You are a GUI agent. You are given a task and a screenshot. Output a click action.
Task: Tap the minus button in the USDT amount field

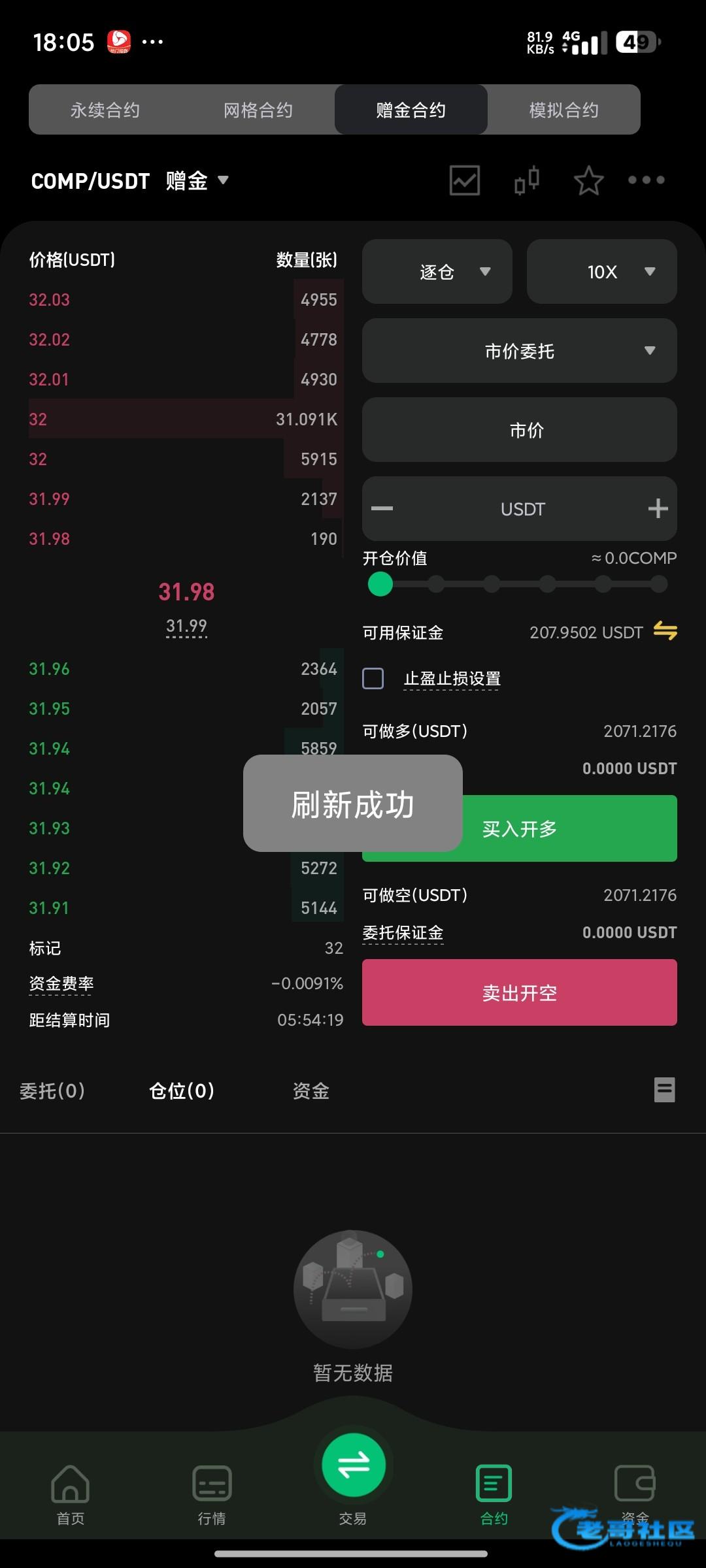click(382, 508)
